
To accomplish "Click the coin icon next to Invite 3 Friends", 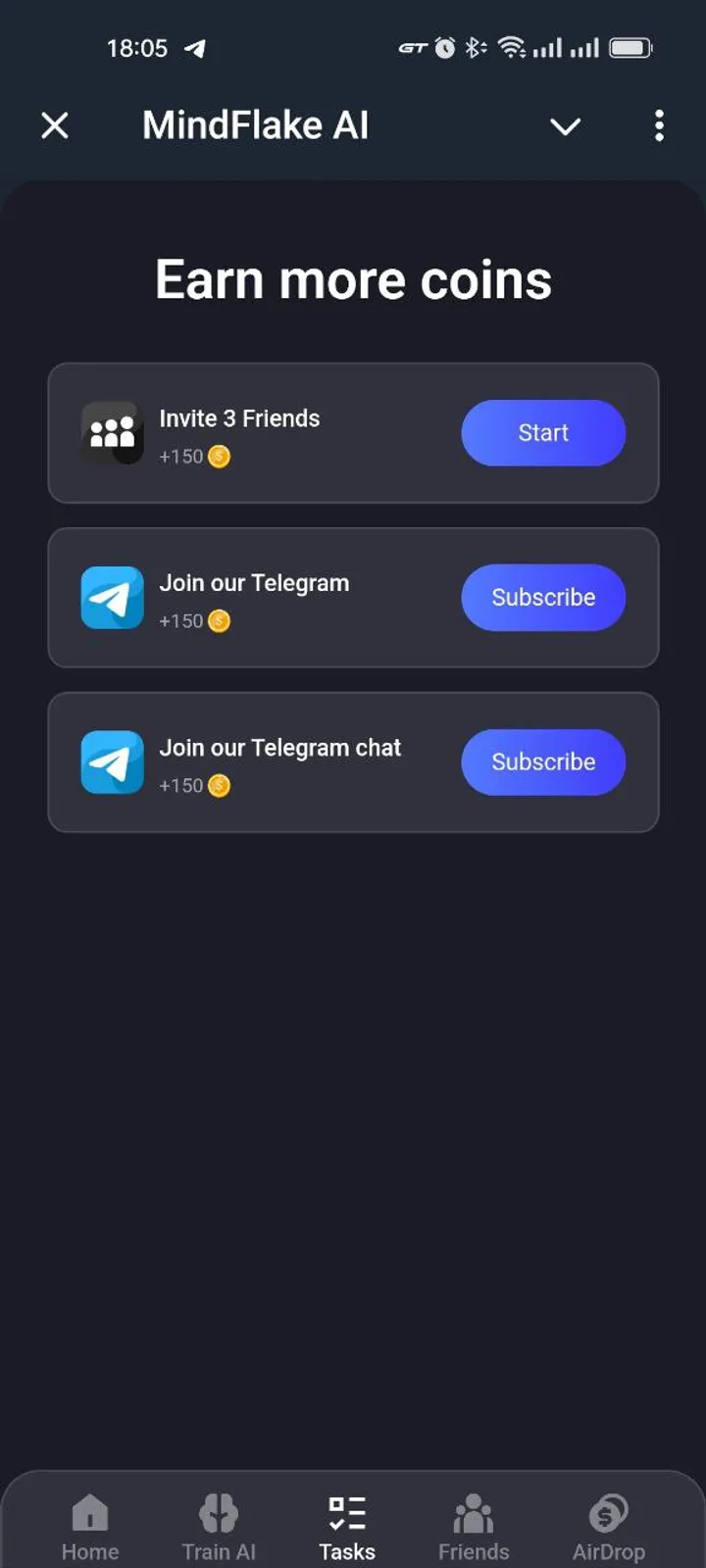I will [x=219, y=457].
